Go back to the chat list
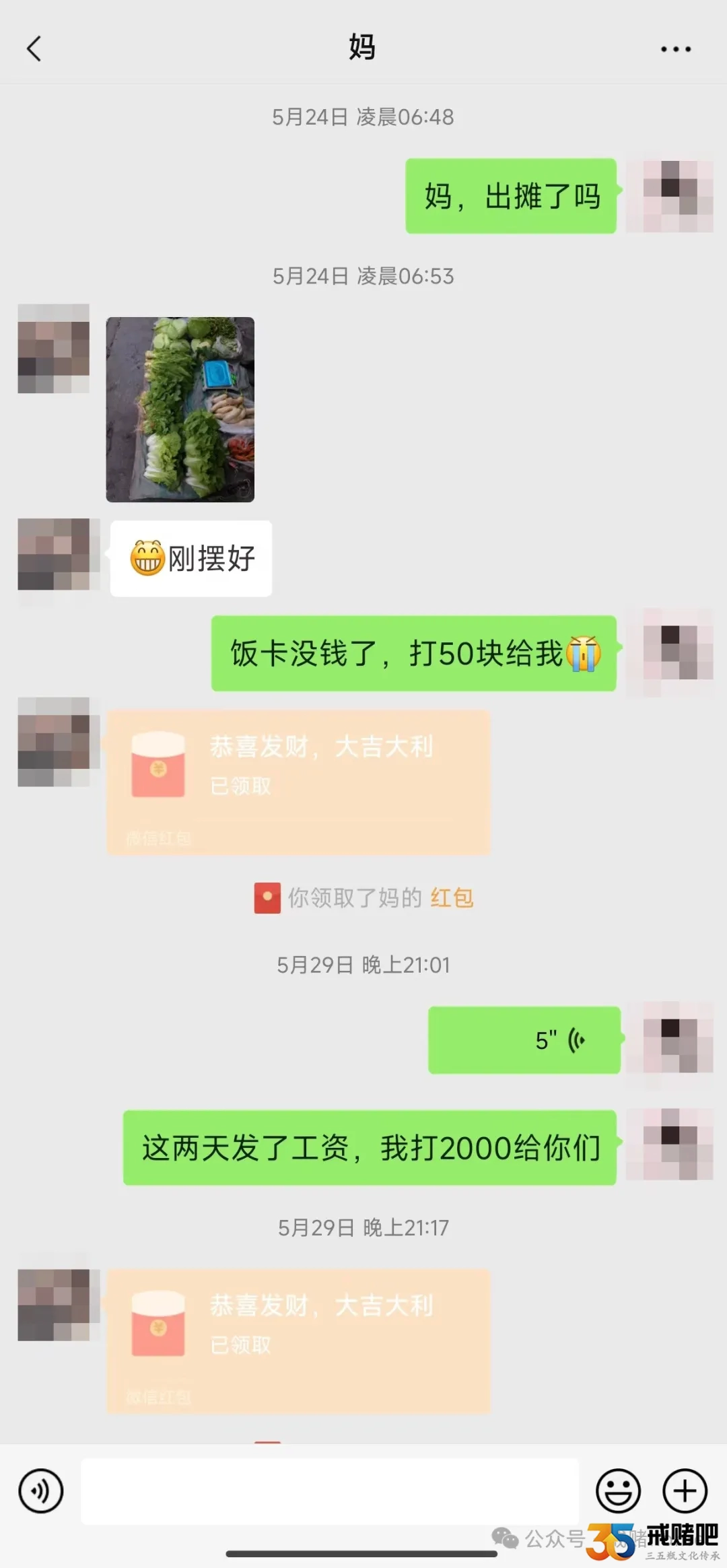The width and height of the screenshot is (727, 1568). (x=34, y=48)
